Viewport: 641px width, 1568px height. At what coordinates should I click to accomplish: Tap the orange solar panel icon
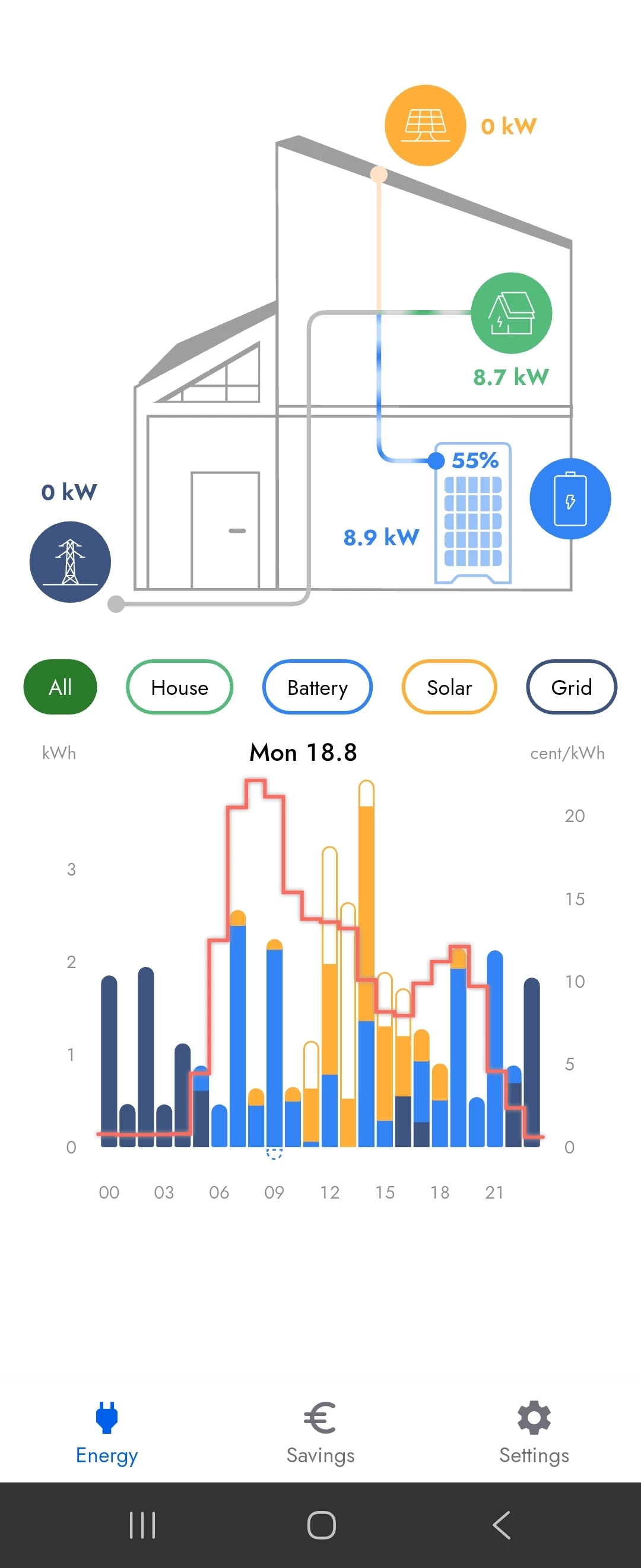point(425,125)
